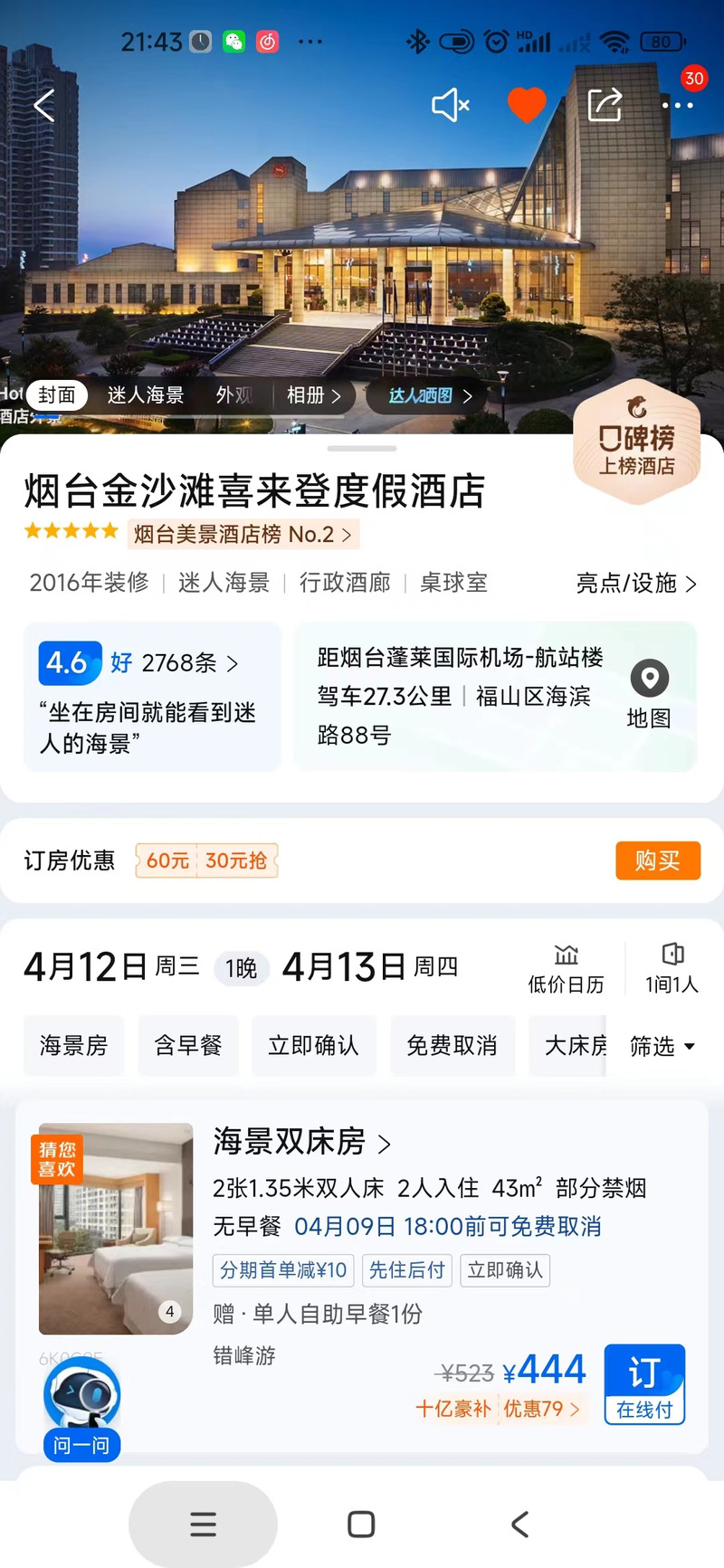This screenshot has height=1568, width=724.
Task: Open the 低价日历 price calendar
Action: coord(566,968)
